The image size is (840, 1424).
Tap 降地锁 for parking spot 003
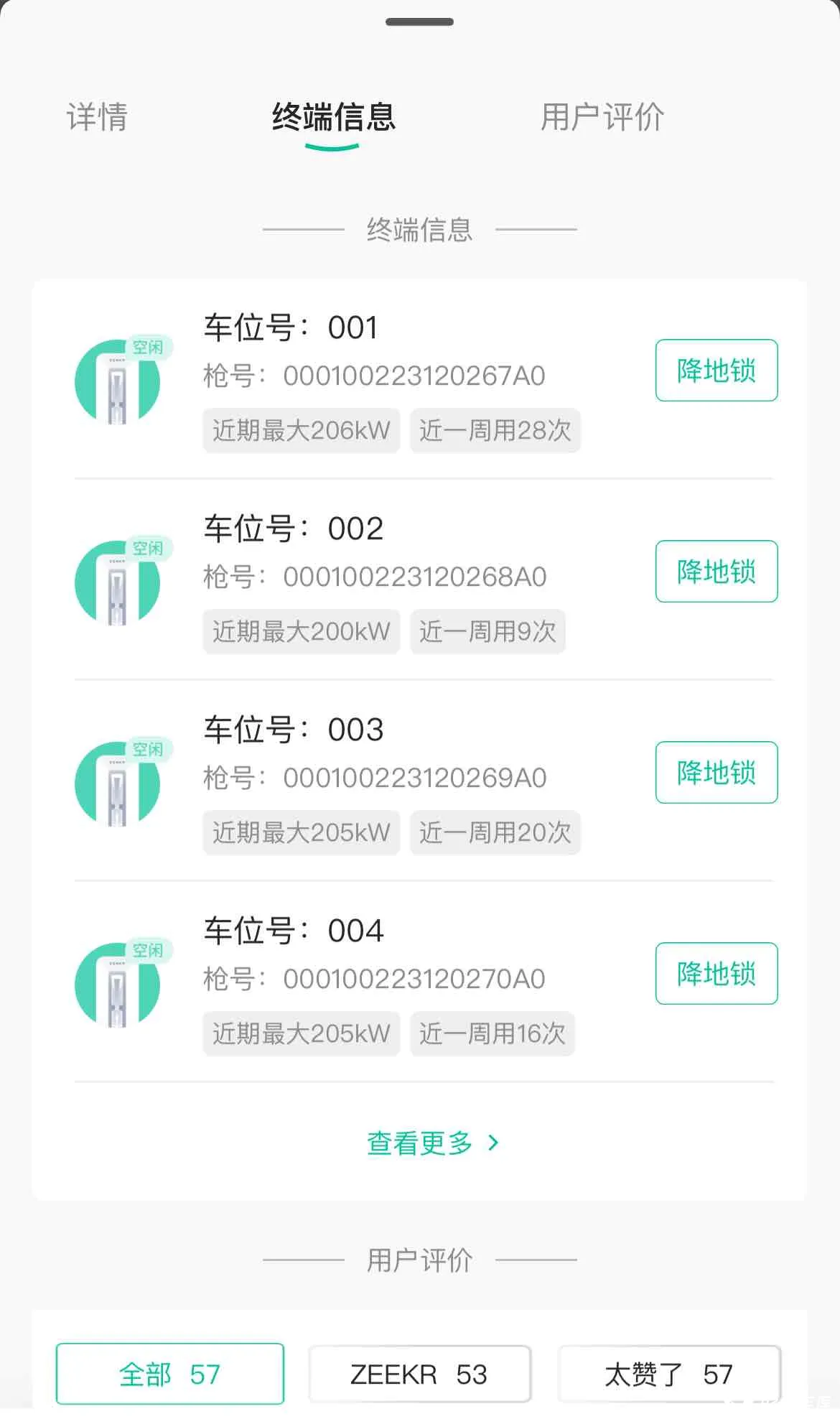pyautogui.click(x=717, y=773)
